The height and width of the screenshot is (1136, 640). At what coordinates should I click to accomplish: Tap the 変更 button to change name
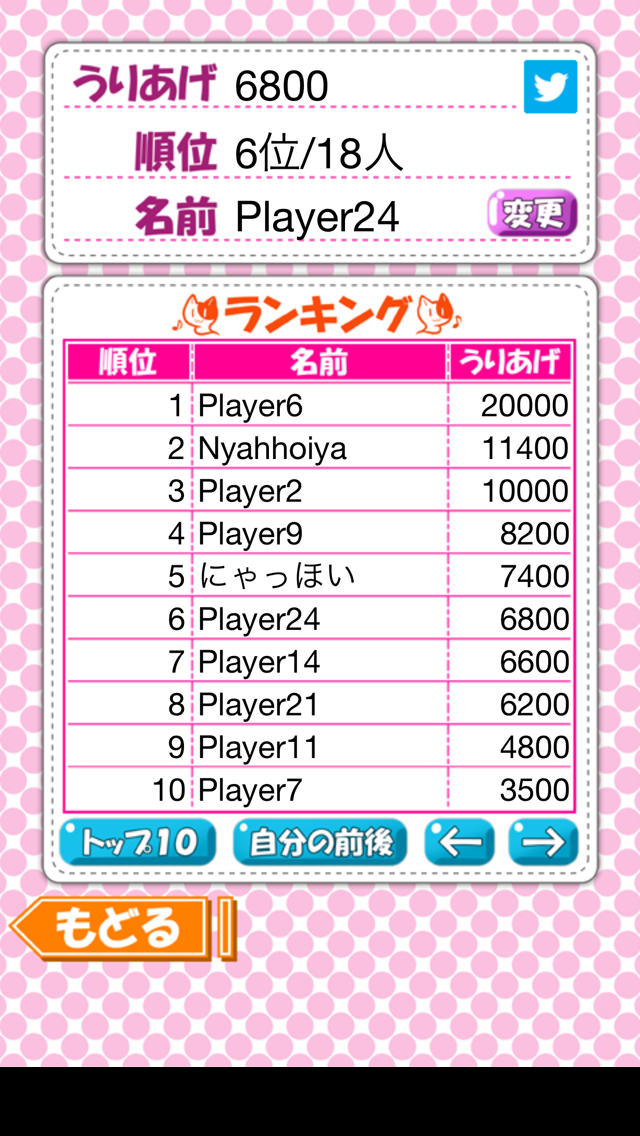pos(532,213)
